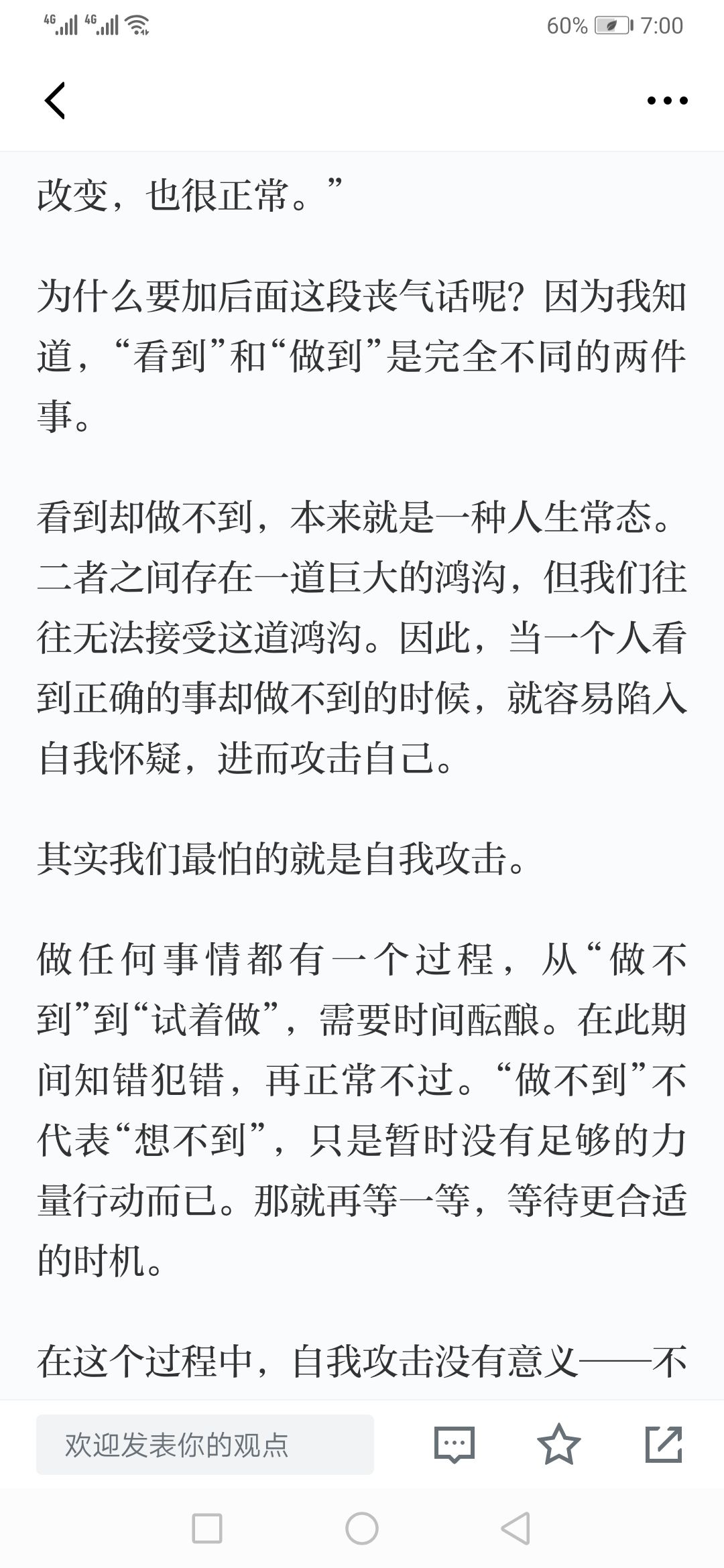The height and width of the screenshot is (1568, 724).
Task: Open recent apps from the navigation bar
Action: [207, 1529]
